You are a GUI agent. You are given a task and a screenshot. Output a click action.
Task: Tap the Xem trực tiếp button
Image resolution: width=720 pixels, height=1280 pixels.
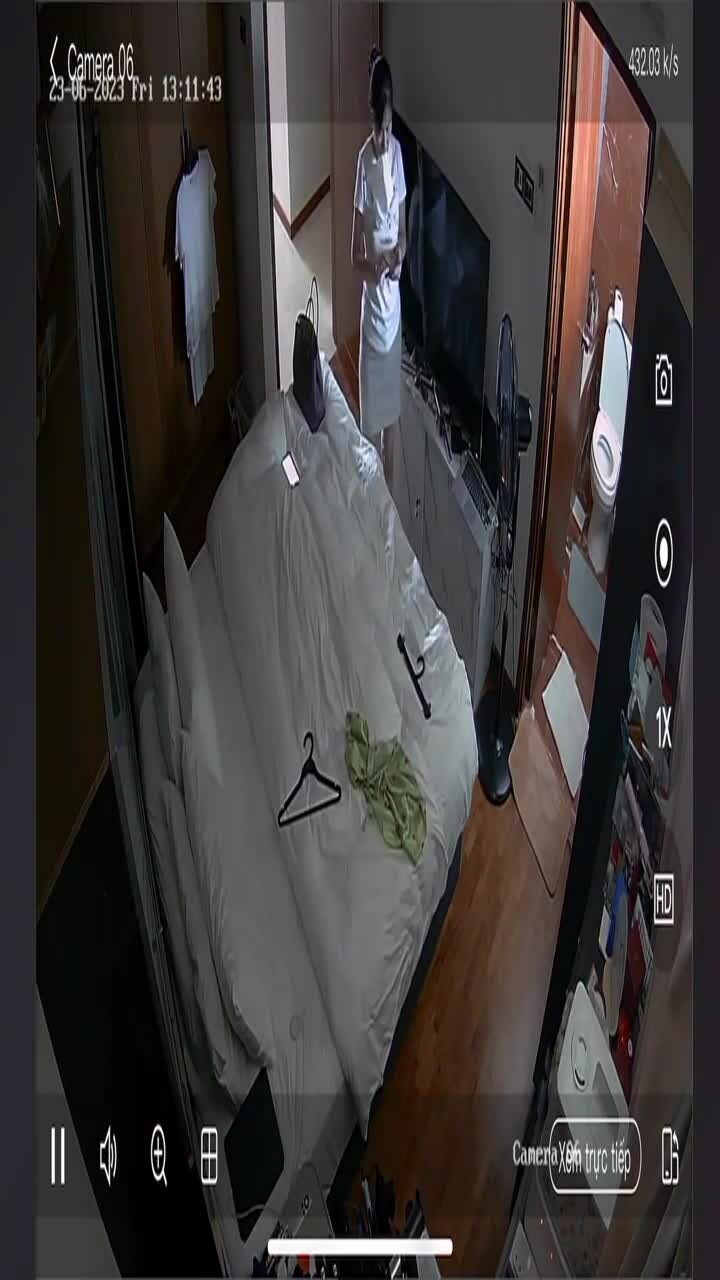(x=595, y=1156)
